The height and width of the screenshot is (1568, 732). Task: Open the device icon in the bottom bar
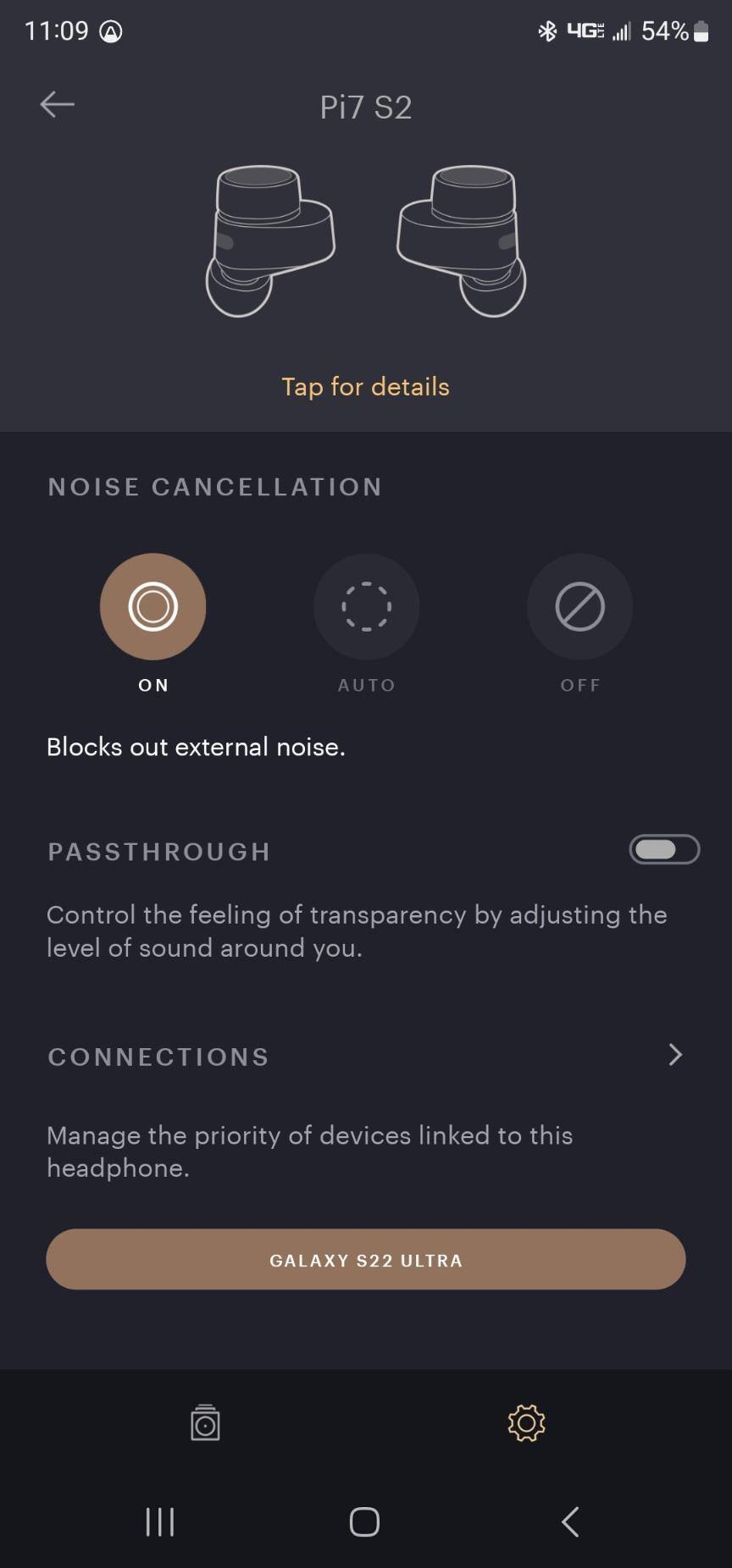pos(203,1424)
